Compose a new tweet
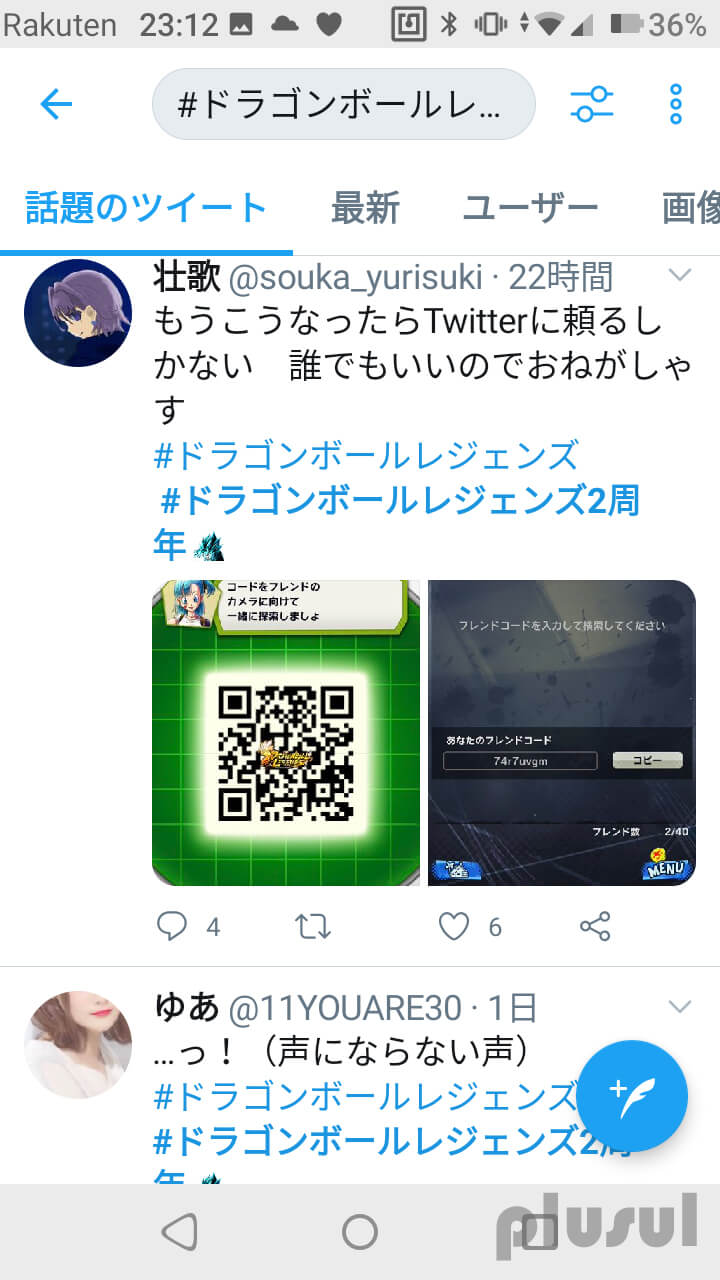 click(x=632, y=1096)
